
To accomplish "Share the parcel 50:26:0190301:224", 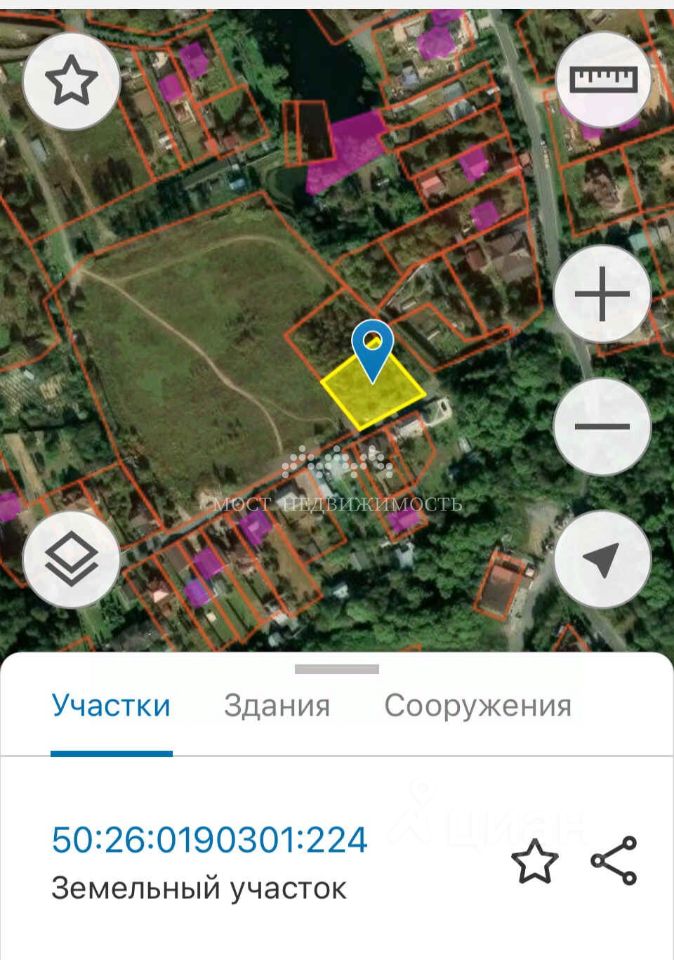I will pyautogui.click(x=614, y=861).
